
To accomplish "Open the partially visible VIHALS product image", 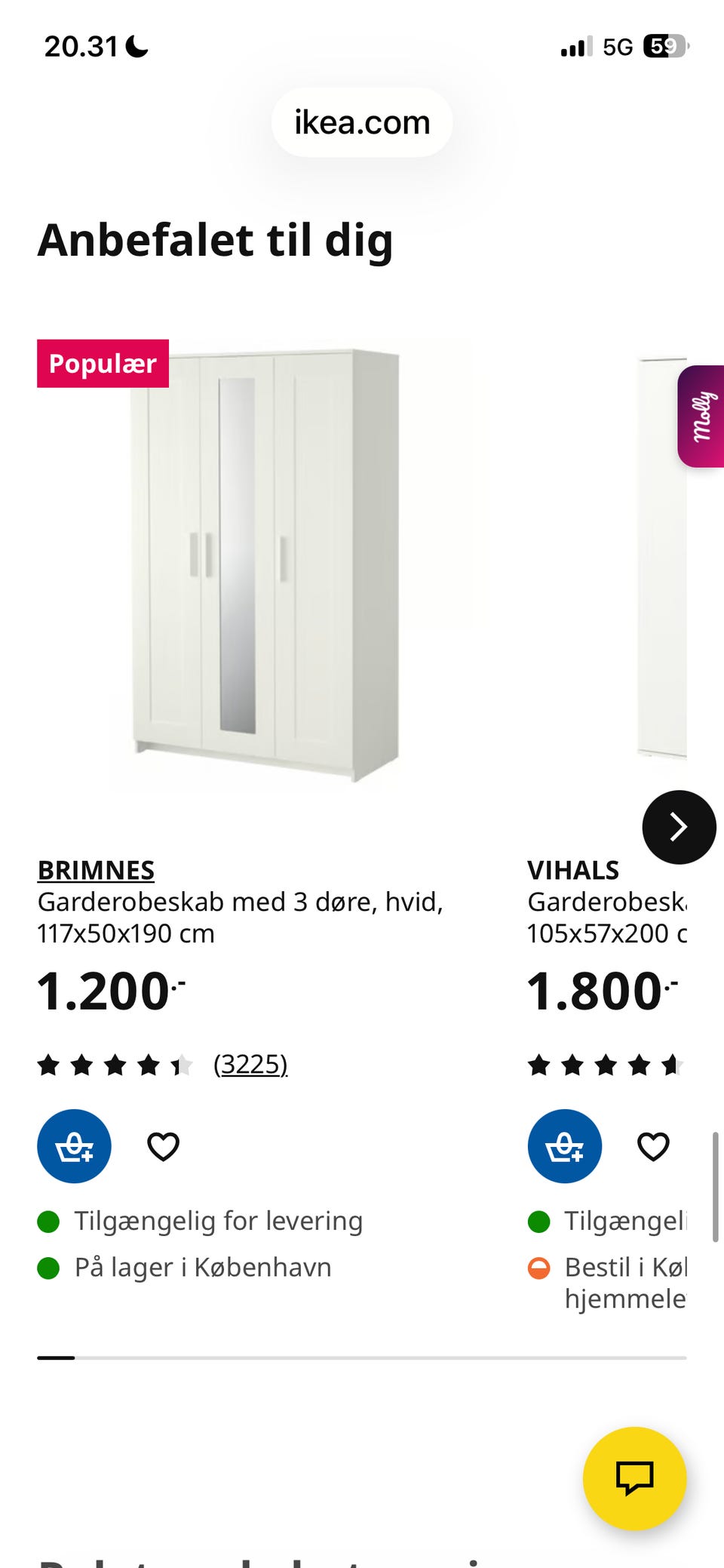I will [x=664, y=566].
